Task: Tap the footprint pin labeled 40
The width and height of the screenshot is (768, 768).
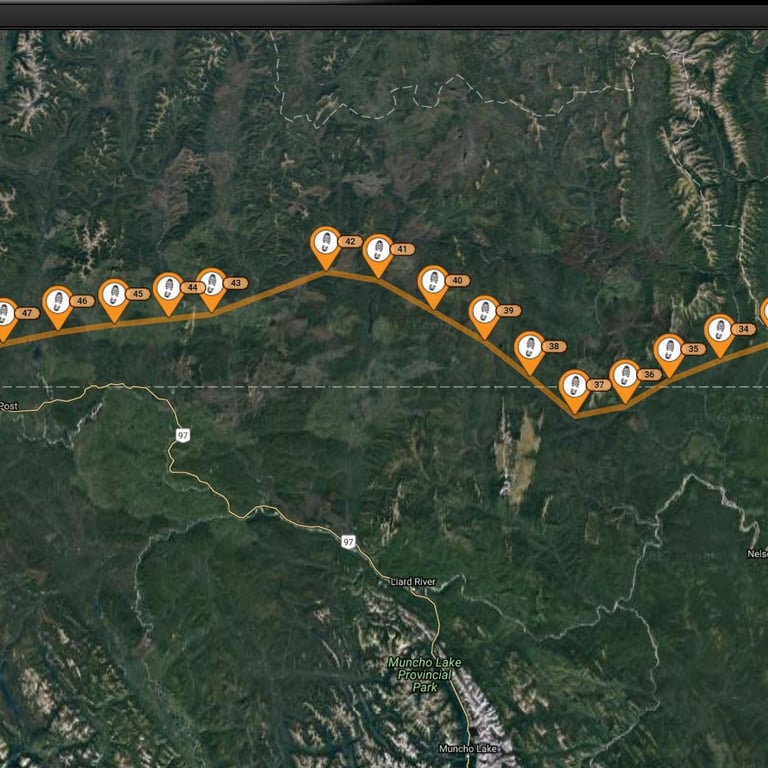Action: (x=432, y=282)
